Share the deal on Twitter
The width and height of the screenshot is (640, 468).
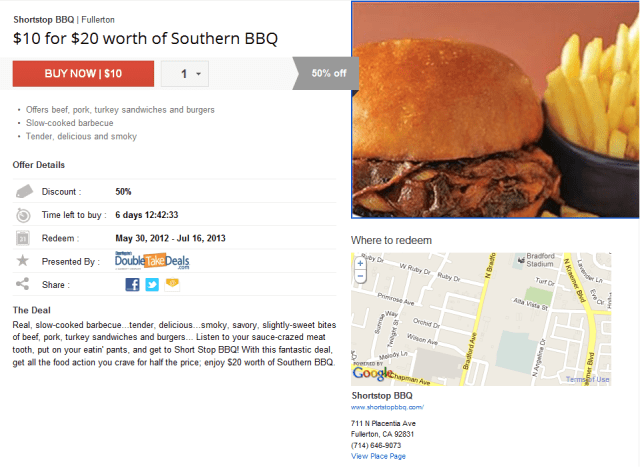(x=152, y=284)
